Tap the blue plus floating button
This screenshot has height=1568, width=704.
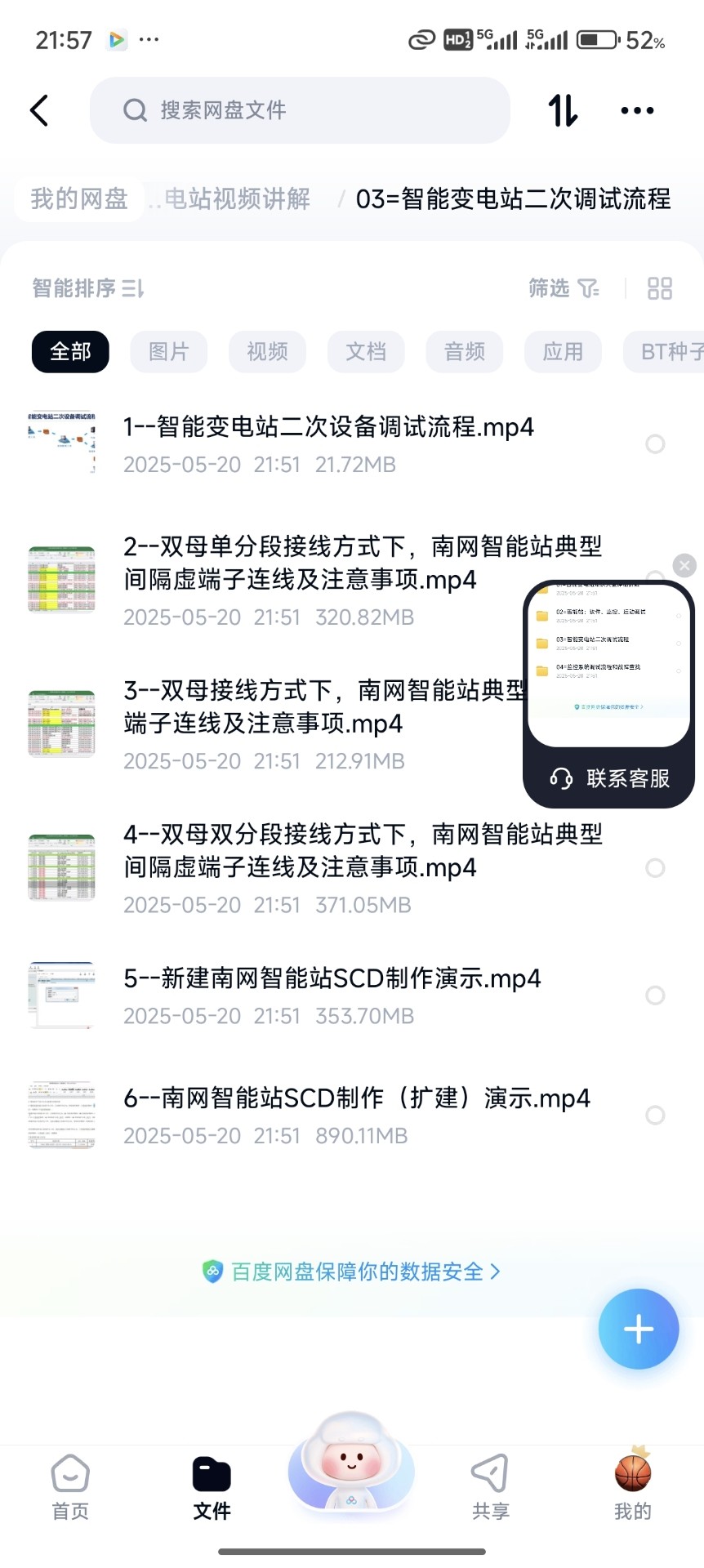(x=638, y=1330)
